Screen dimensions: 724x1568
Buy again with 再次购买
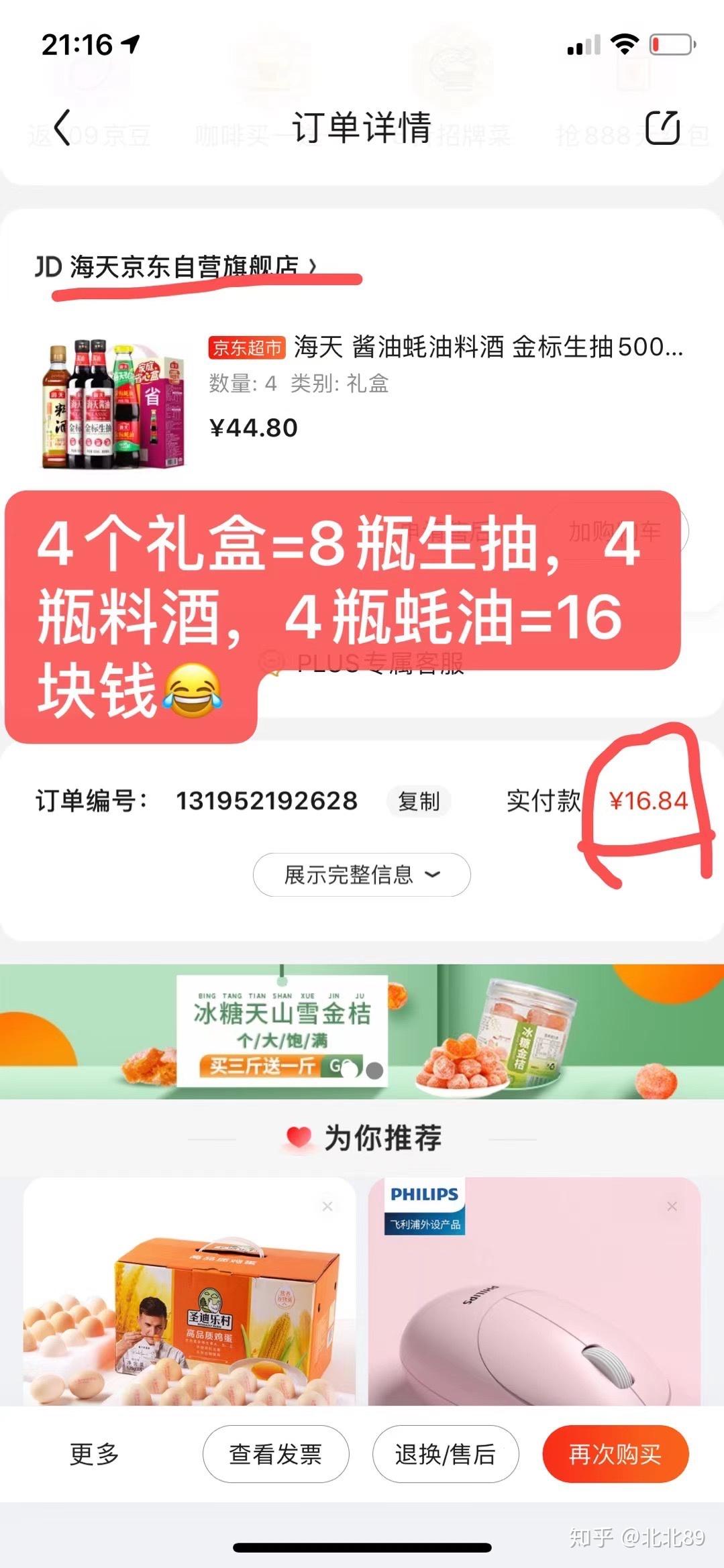coord(615,1453)
